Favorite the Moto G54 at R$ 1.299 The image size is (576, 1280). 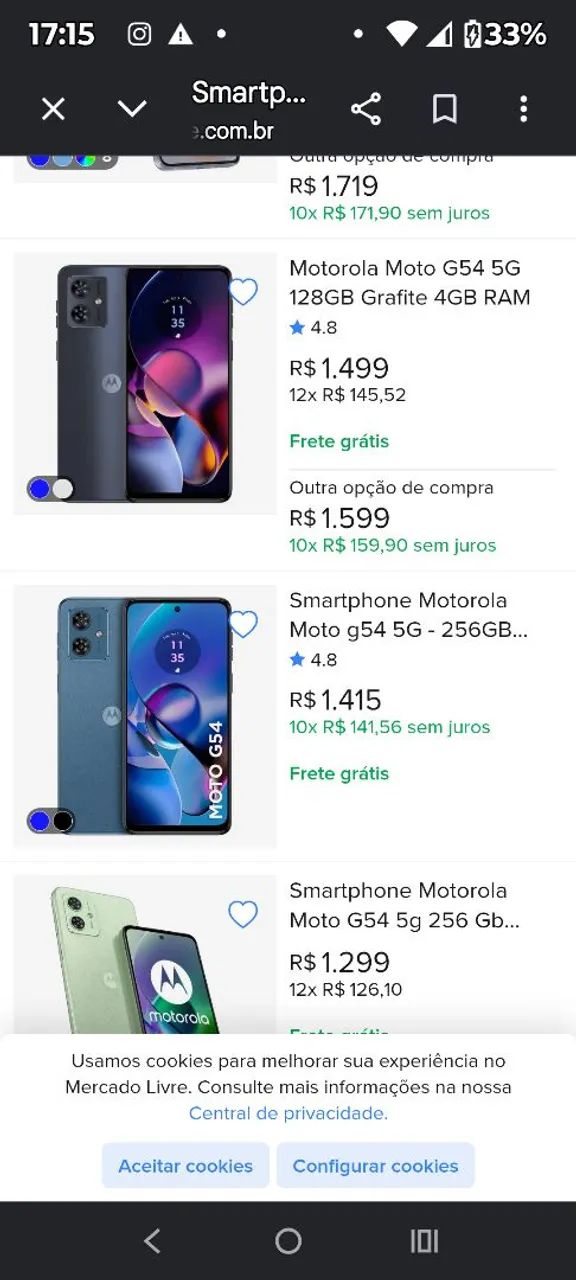click(243, 914)
